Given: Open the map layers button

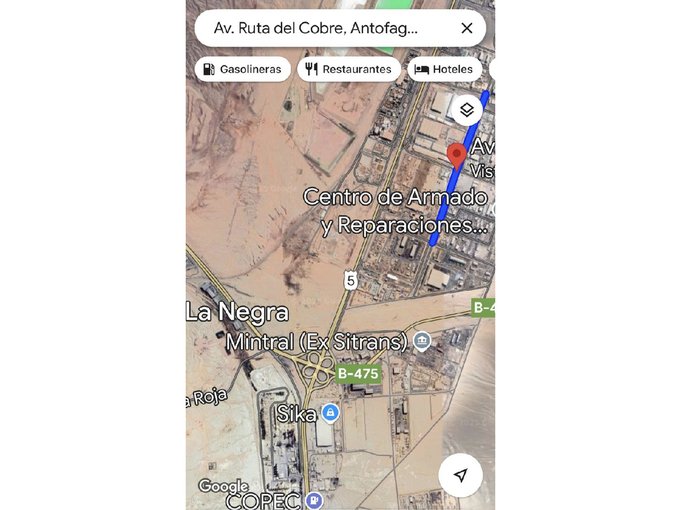Looking at the screenshot, I should (x=466, y=110).
